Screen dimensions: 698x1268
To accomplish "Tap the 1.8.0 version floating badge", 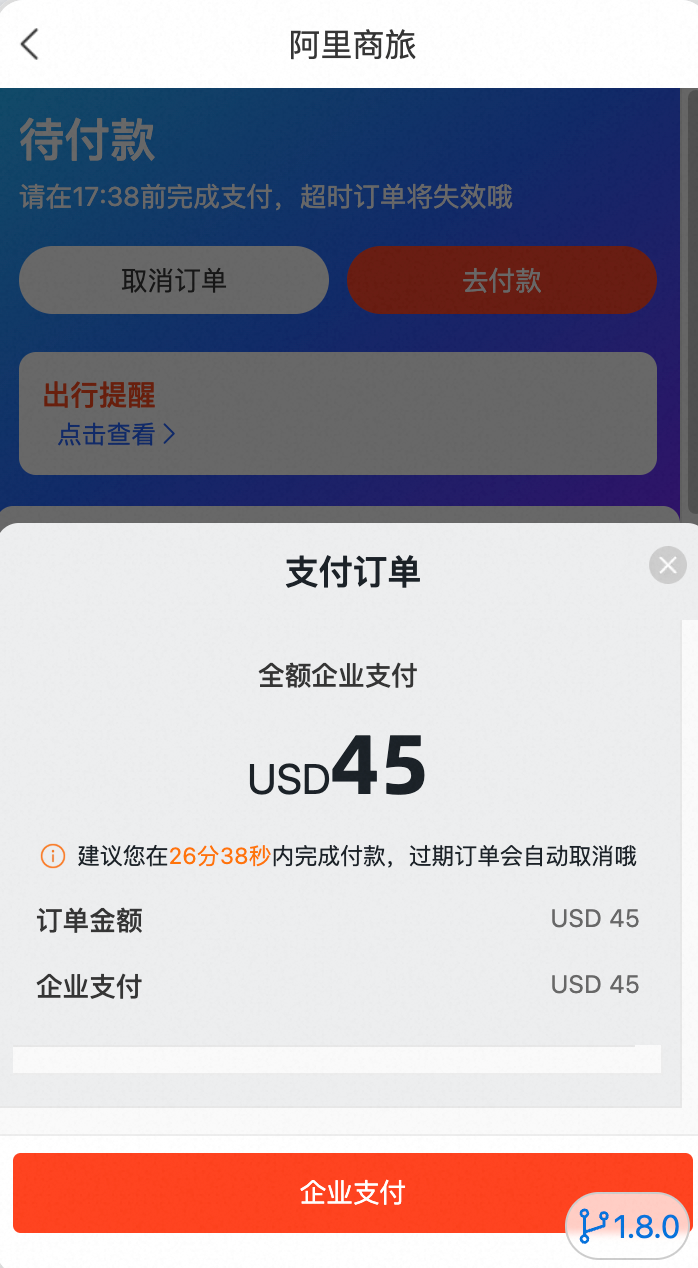I will [629, 1225].
